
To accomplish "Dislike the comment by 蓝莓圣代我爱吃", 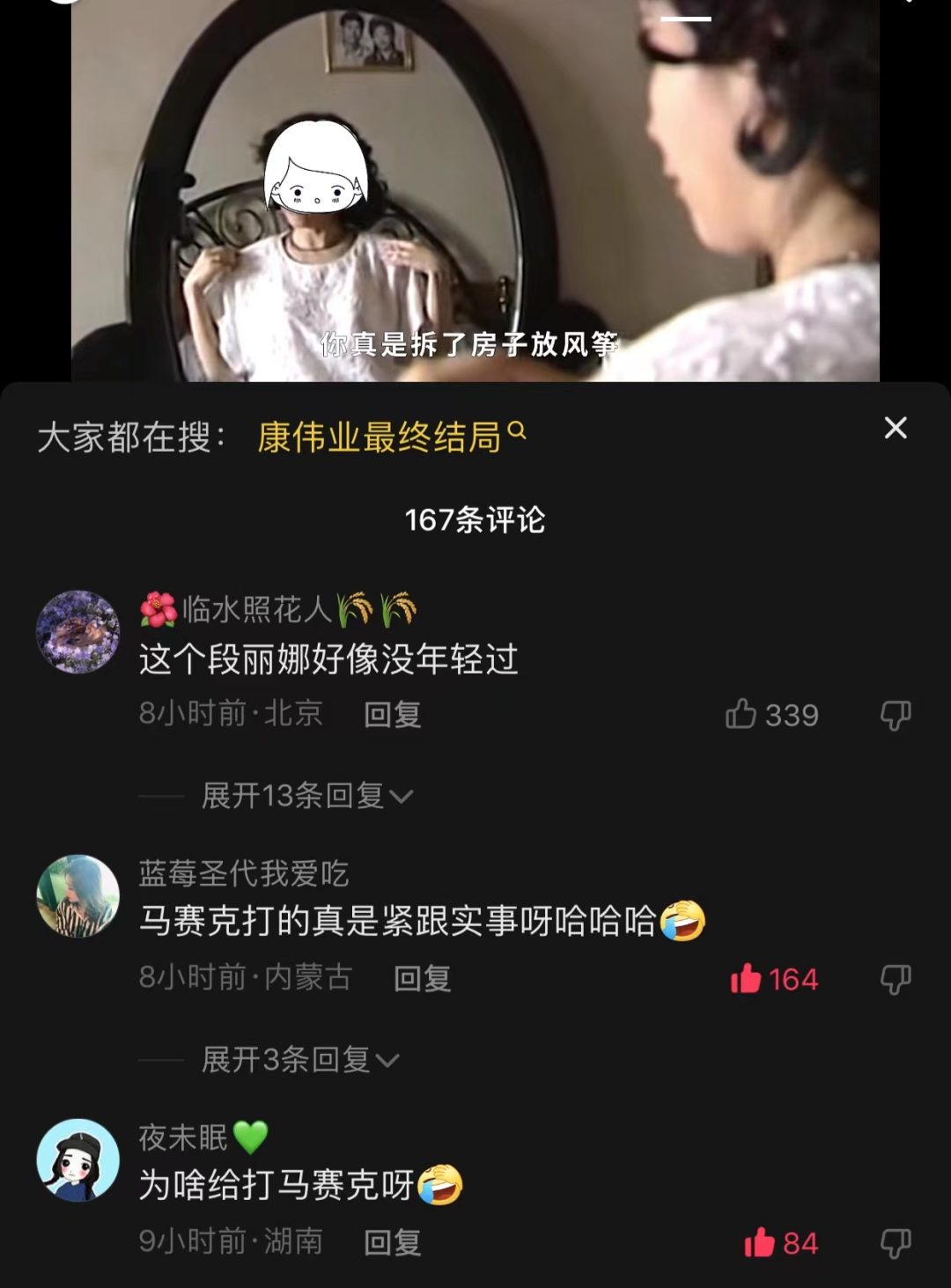I will (x=896, y=978).
